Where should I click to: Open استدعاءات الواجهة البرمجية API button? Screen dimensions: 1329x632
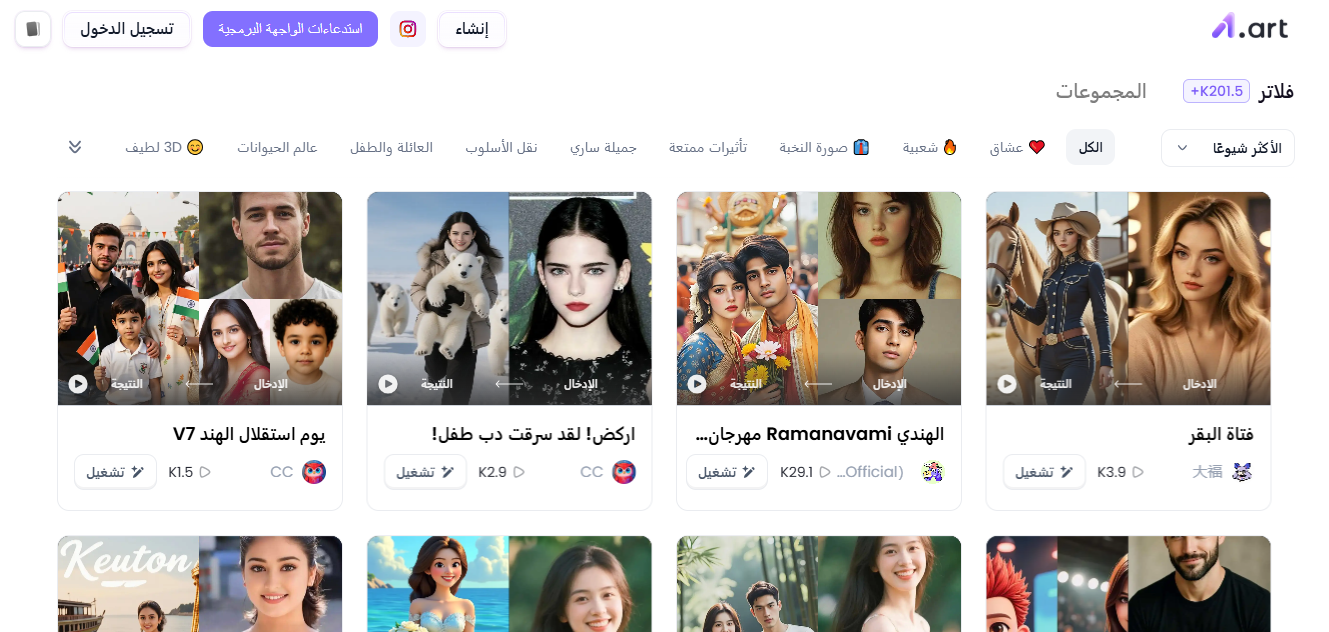pyautogui.click(x=290, y=29)
